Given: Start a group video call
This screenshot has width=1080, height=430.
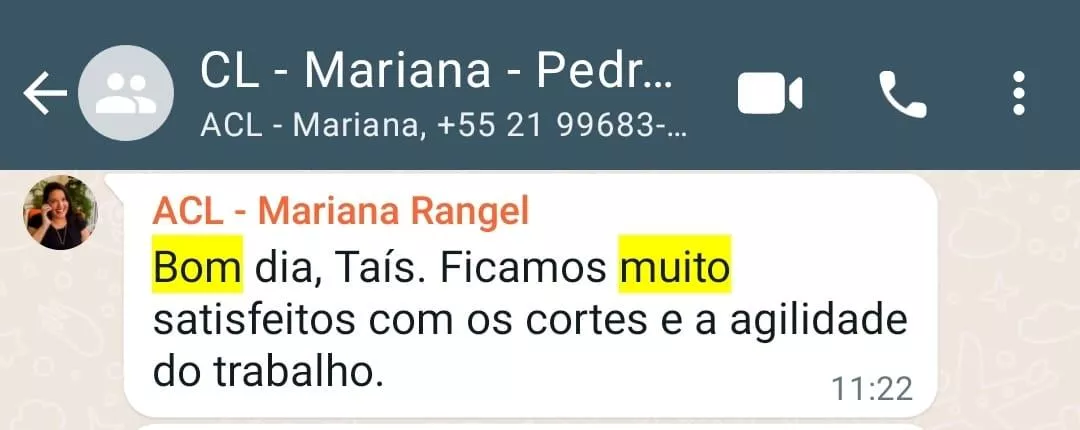Looking at the screenshot, I should click(770, 94).
